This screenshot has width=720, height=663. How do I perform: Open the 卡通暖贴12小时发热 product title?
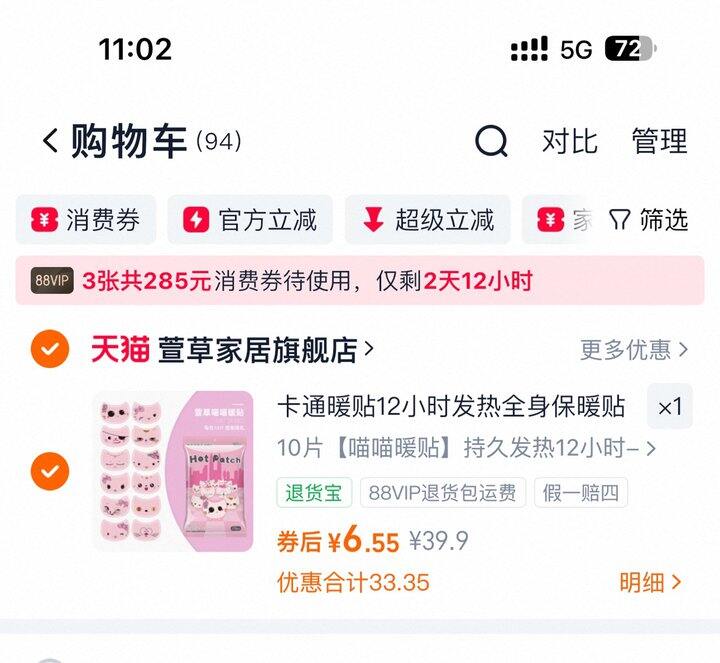[x=451, y=406]
